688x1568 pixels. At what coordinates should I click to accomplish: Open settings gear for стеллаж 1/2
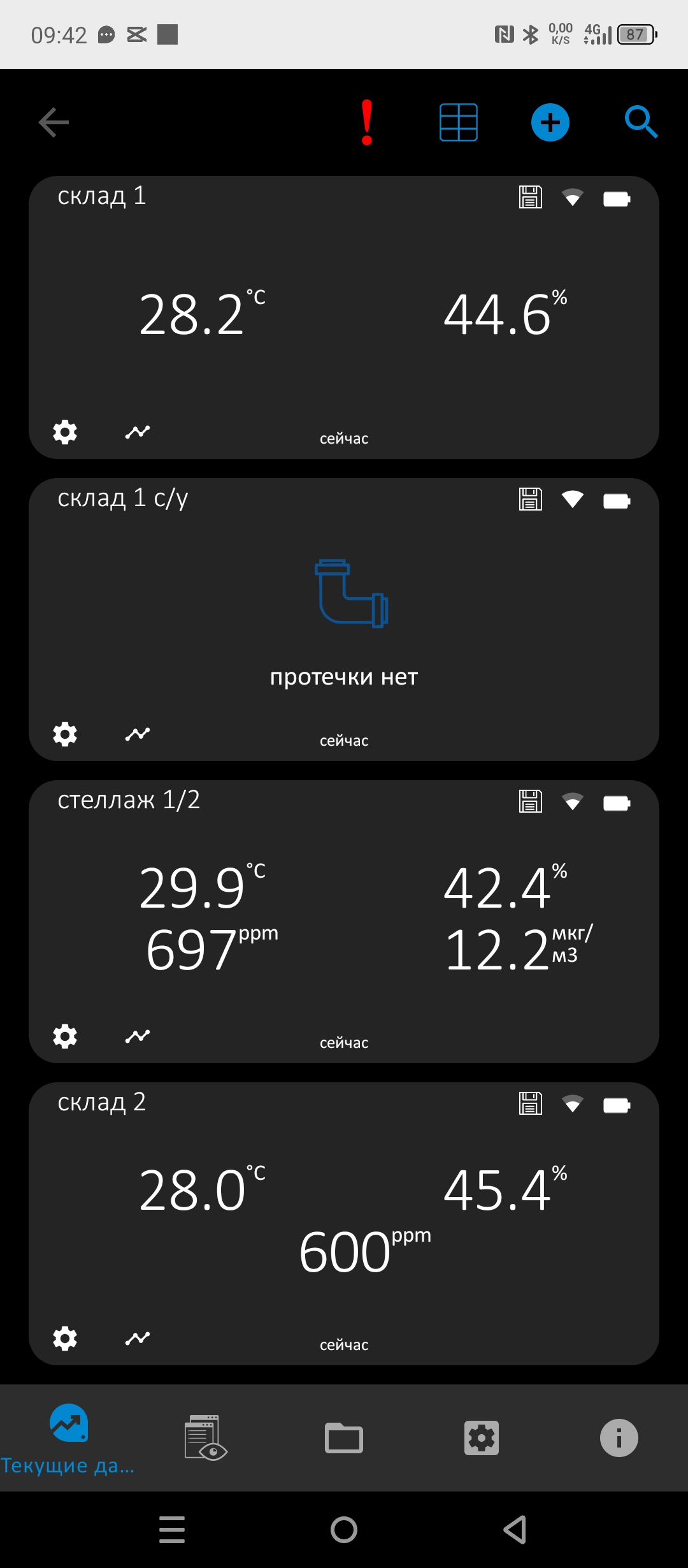(x=65, y=1036)
